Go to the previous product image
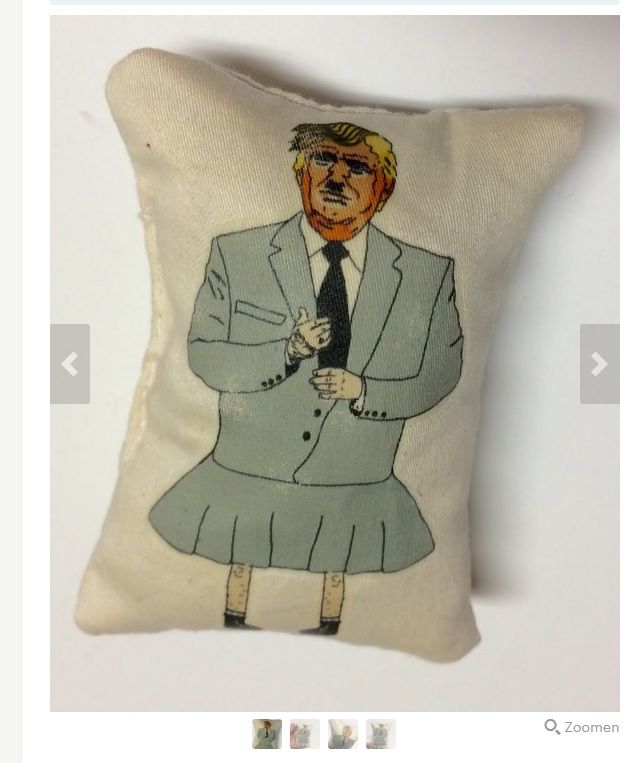 70,364
